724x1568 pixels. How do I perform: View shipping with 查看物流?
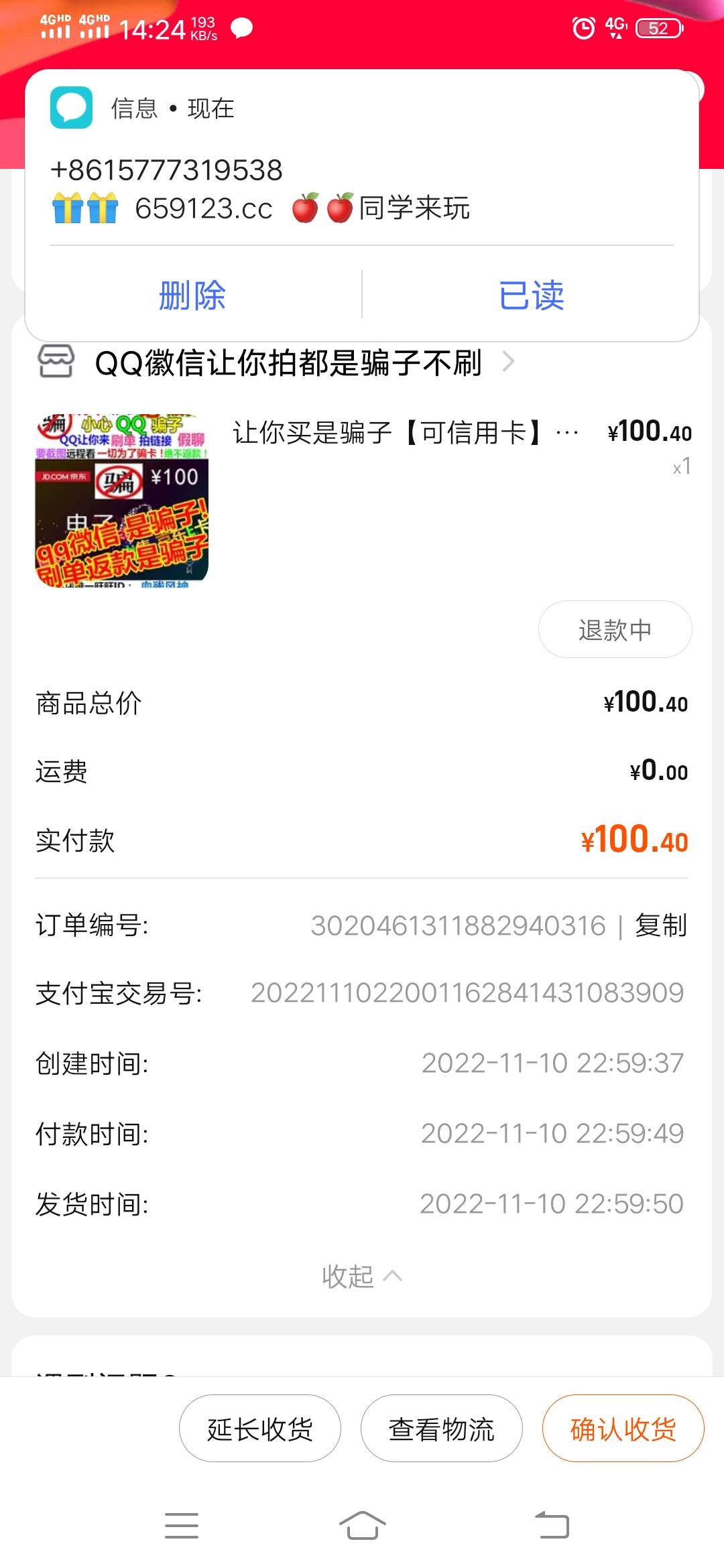(x=442, y=1428)
